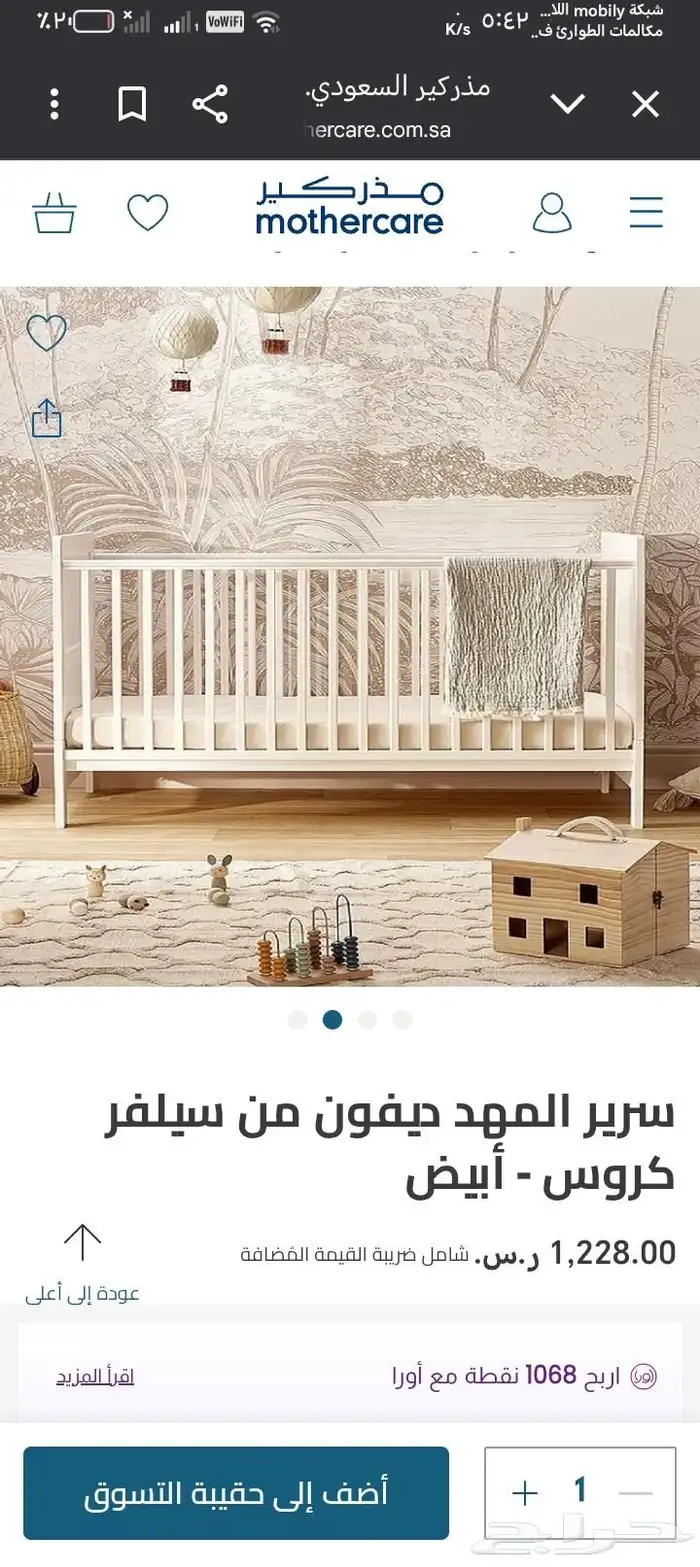This screenshot has width=700, height=1567.
Task: Show the third product image dot
Action: [367, 1020]
